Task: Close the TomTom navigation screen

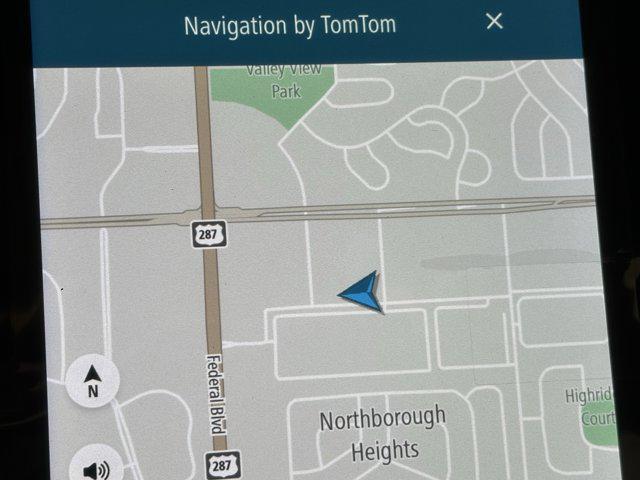Action: [x=494, y=22]
